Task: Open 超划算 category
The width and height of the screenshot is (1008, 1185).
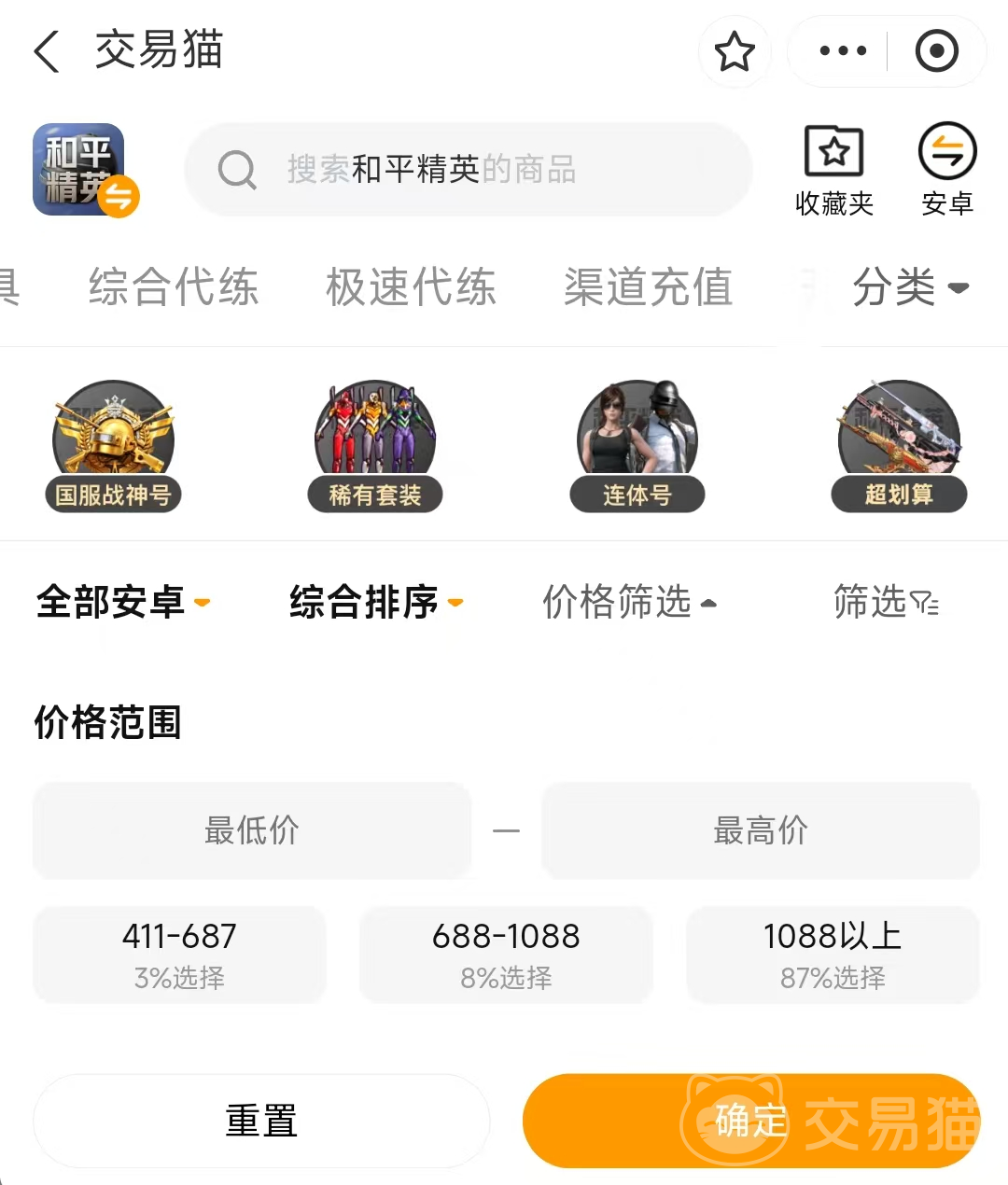Action: [899, 445]
